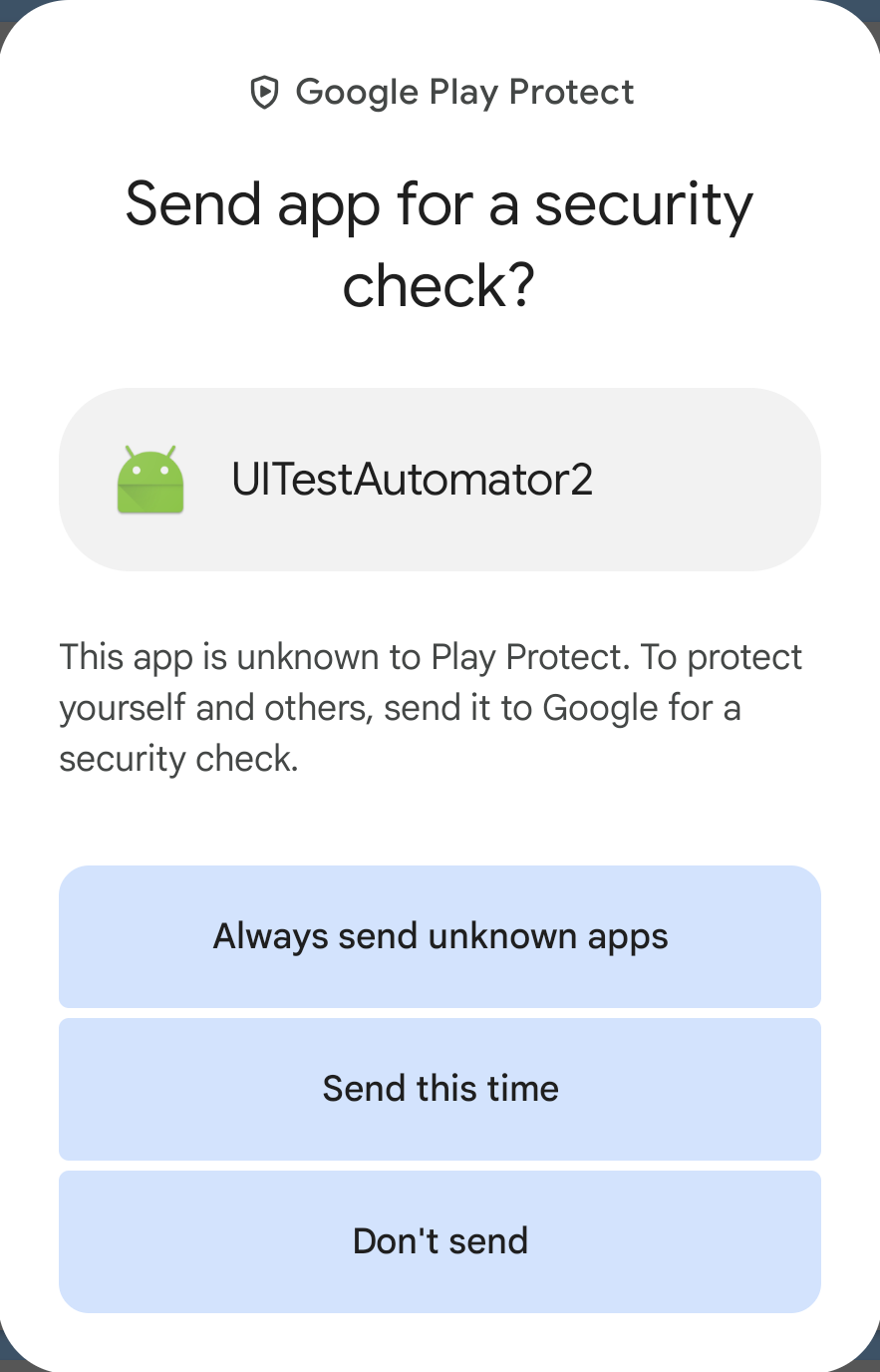Choose Always send unknown apps
Viewport: 880px width, 1372px height.
pyautogui.click(x=440, y=937)
